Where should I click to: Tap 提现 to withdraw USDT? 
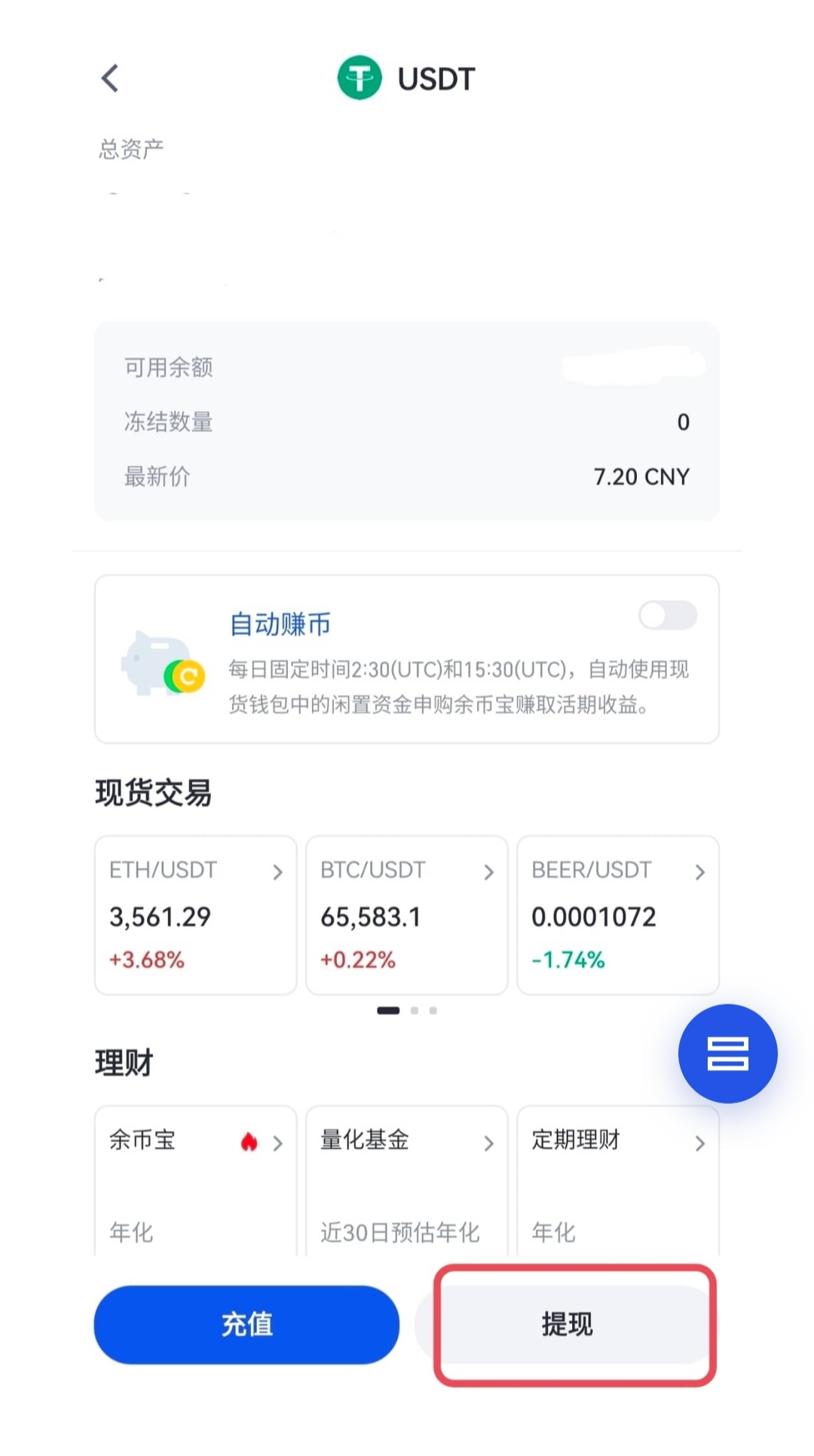(x=567, y=1324)
